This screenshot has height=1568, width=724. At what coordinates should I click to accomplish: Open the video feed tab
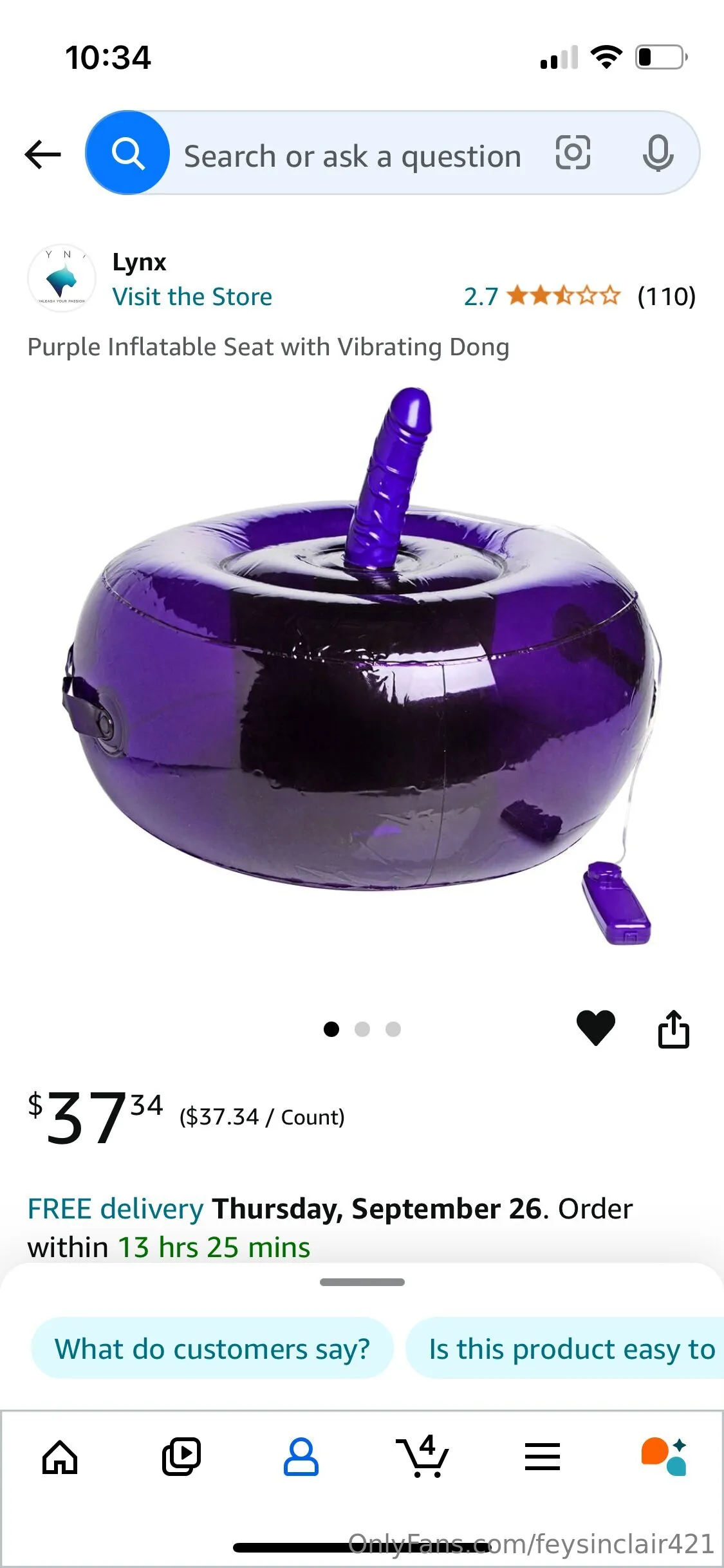point(181,1457)
